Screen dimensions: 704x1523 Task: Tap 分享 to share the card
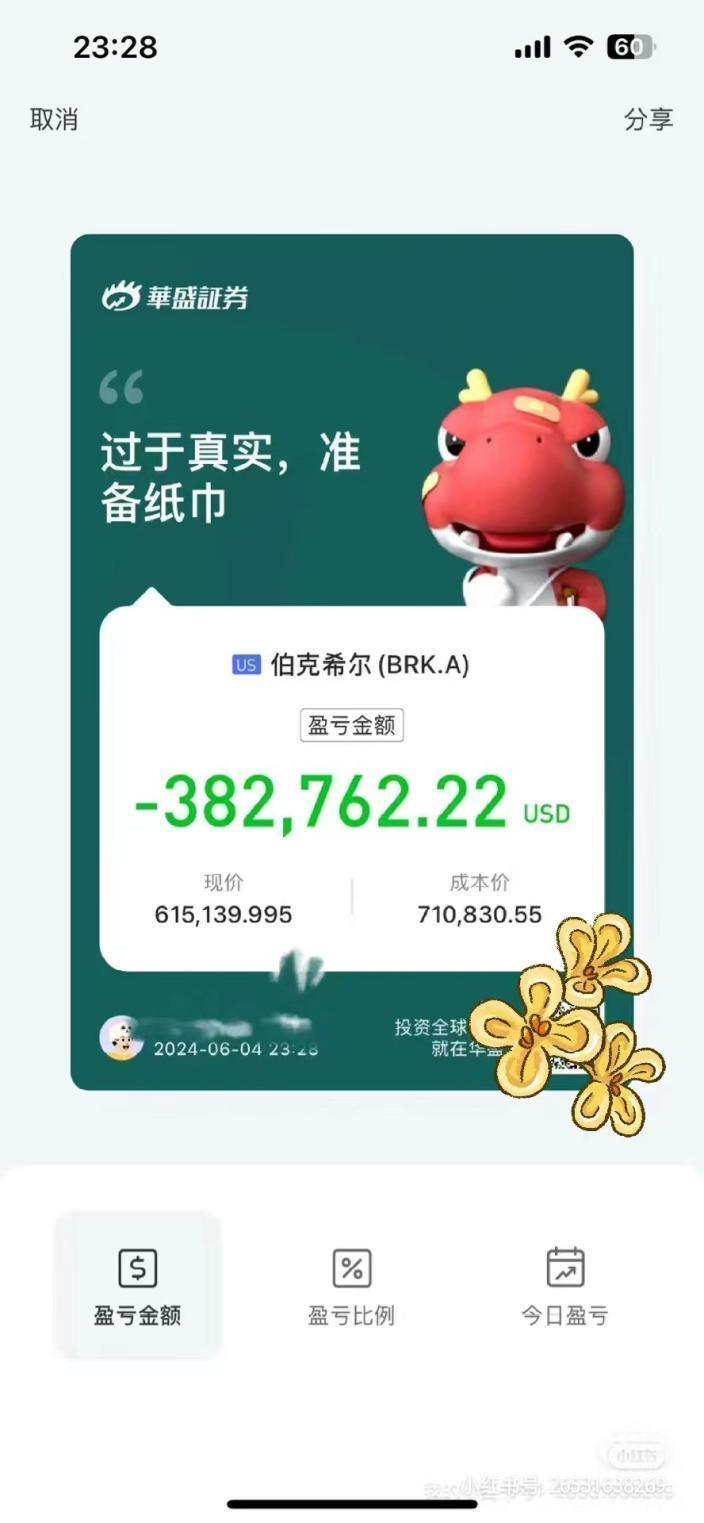pos(648,120)
